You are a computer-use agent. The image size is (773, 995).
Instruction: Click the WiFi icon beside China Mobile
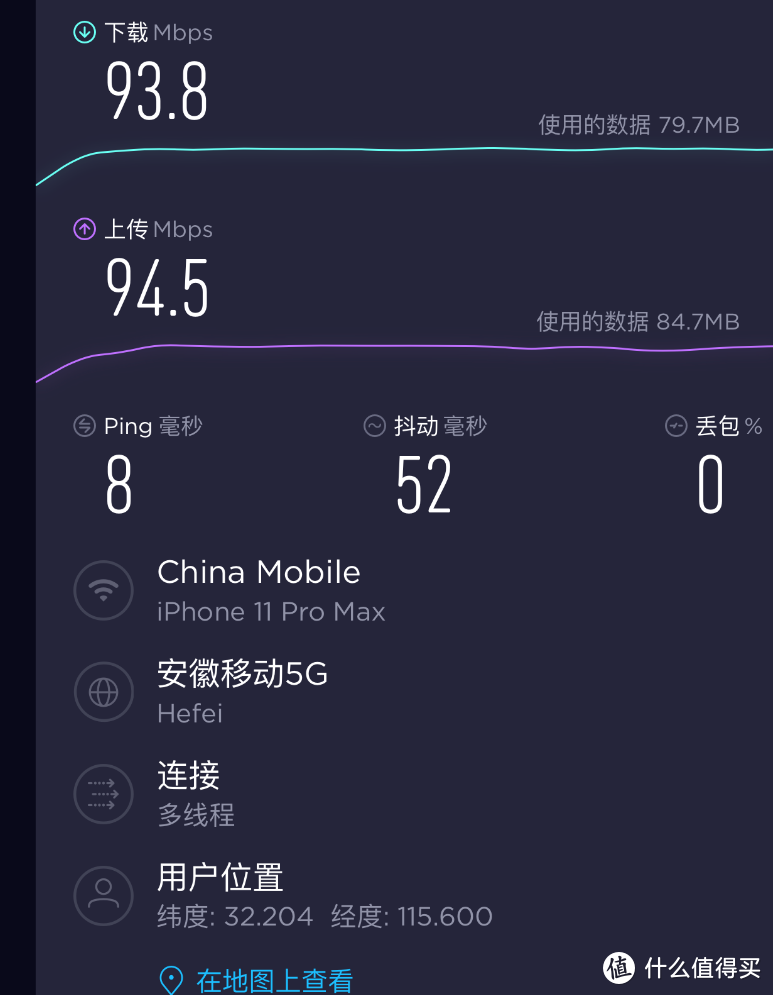point(103,590)
